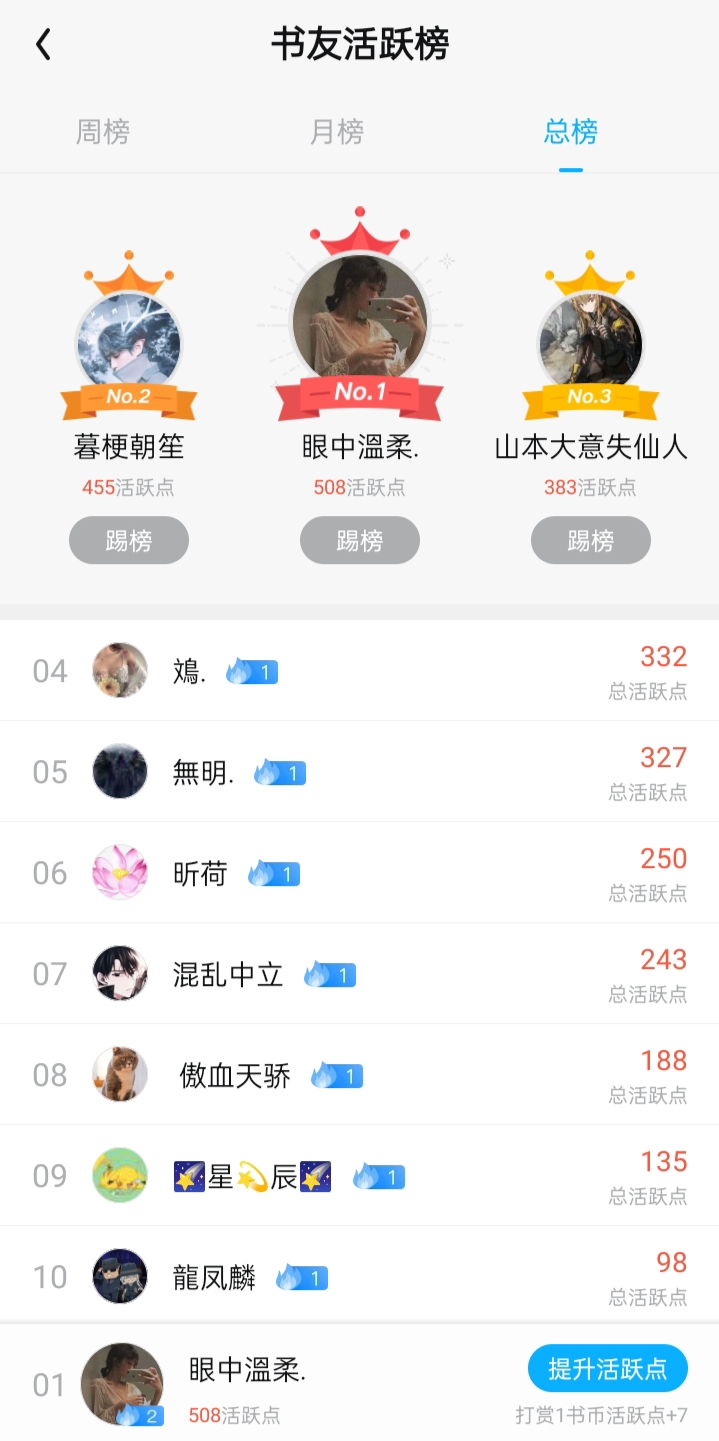Tap the 提升活跃点 button
Screen dimensions: 719x1441
point(607,1369)
